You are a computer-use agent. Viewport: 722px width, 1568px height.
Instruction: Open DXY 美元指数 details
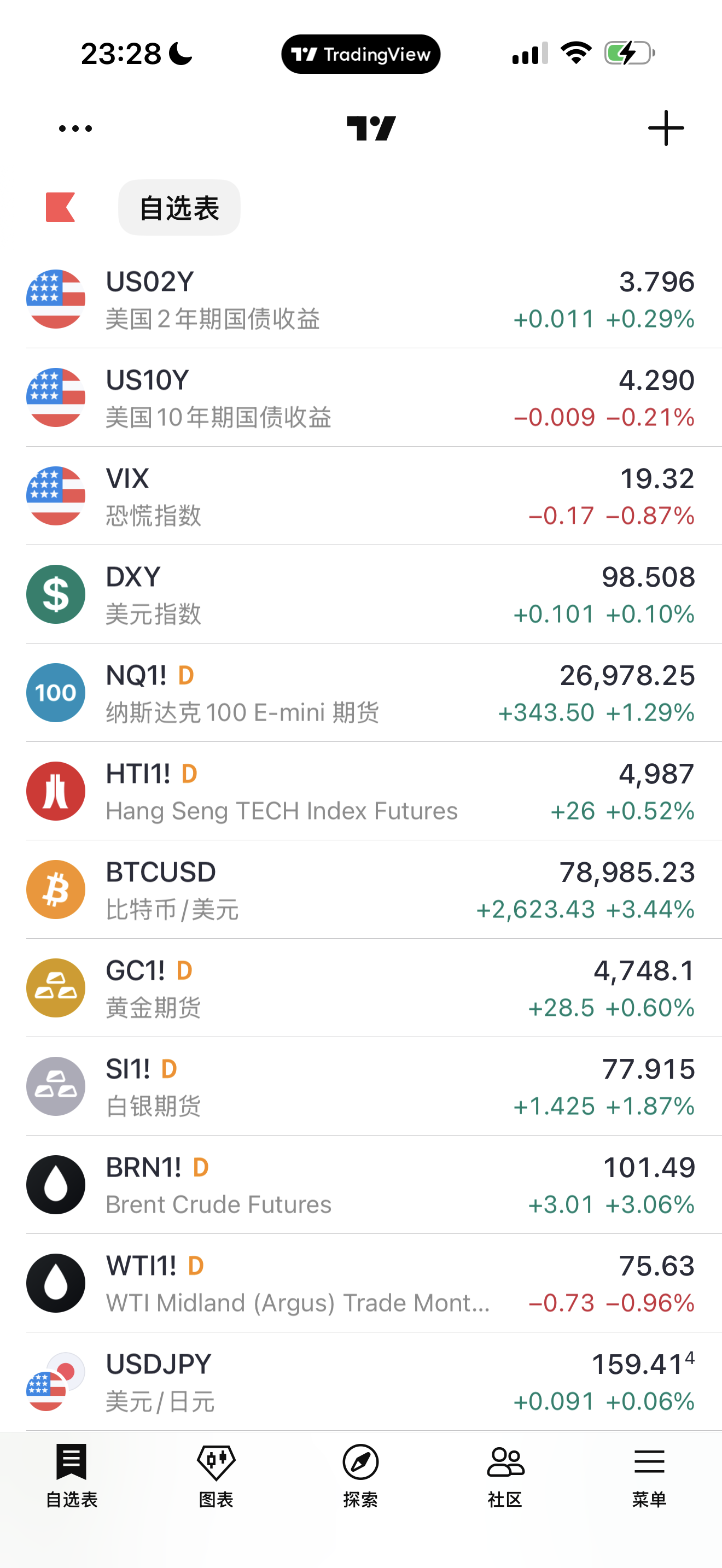(360, 595)
